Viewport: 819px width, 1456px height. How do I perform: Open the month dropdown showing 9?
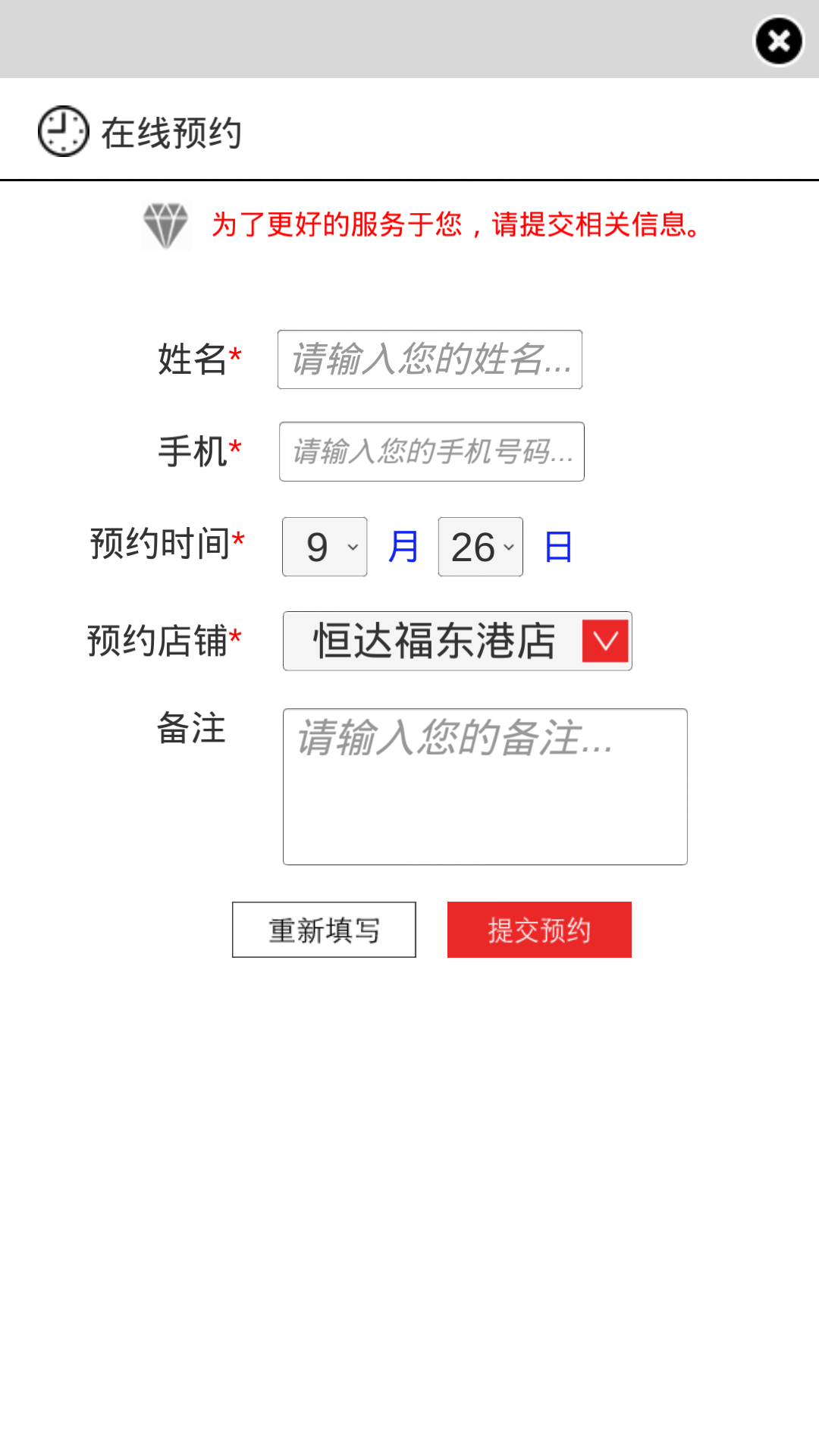pos(325,547)
